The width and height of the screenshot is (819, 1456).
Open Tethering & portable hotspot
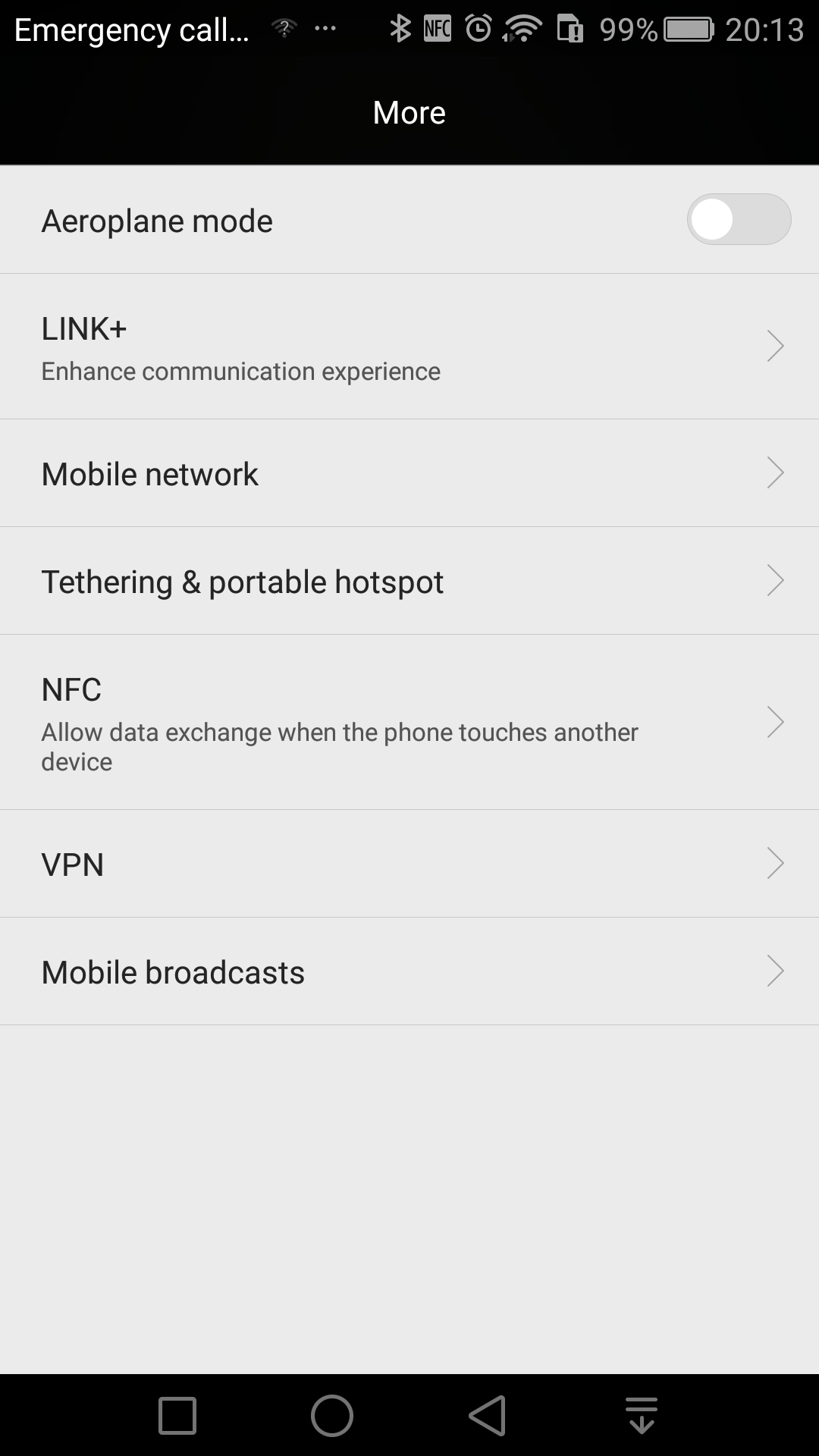point(409,581)
